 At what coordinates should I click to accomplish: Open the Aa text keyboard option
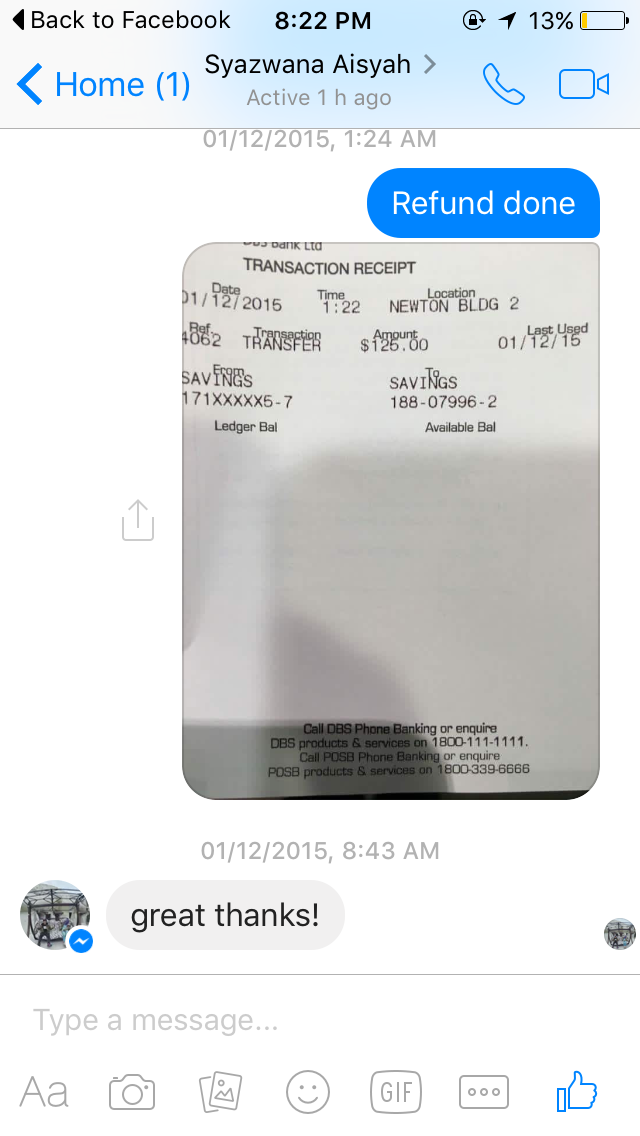tap(44, 1092)
